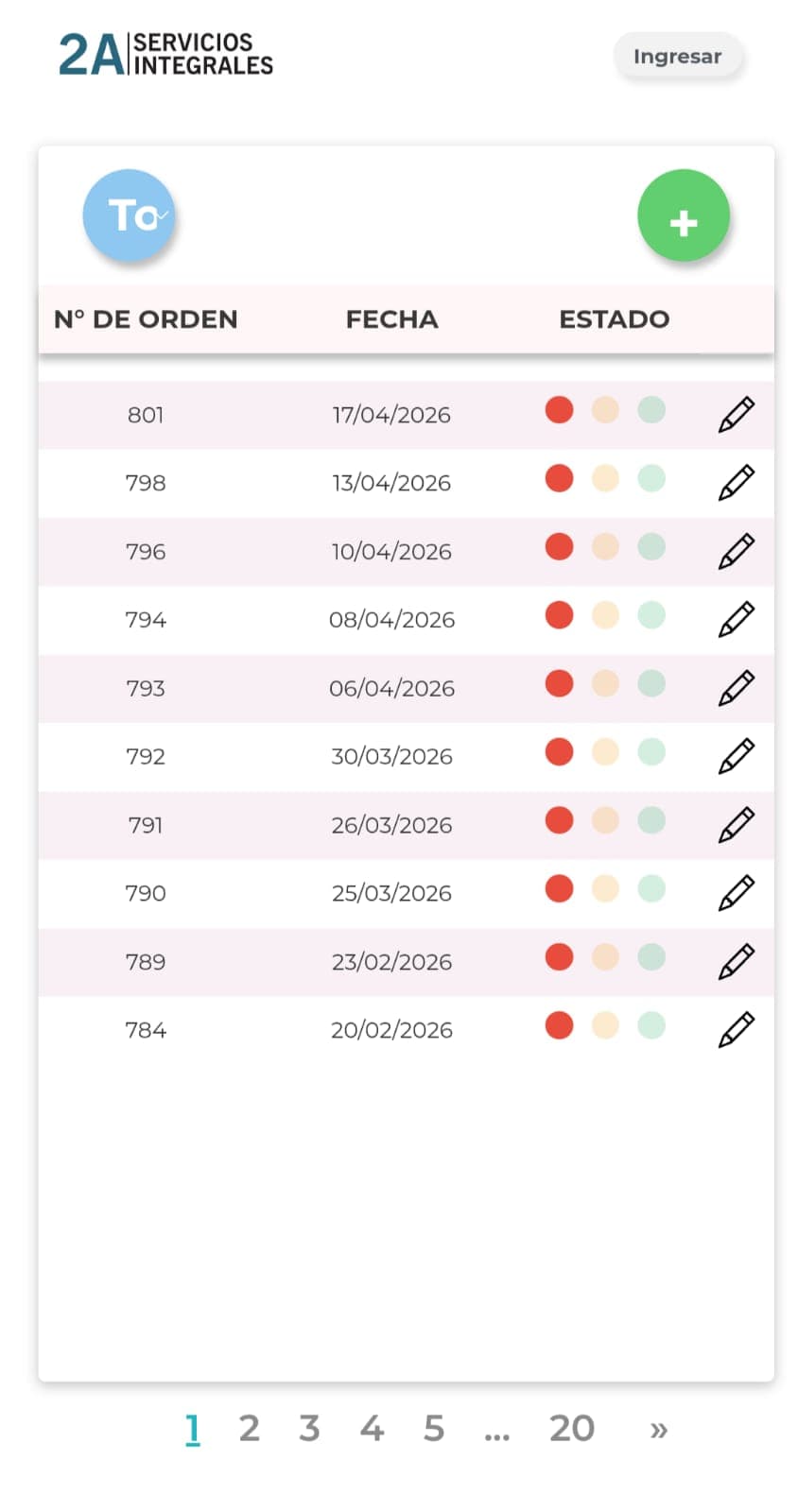
Task: Edit order 798 with the pencil icon
Action: (x=737, y=483)
